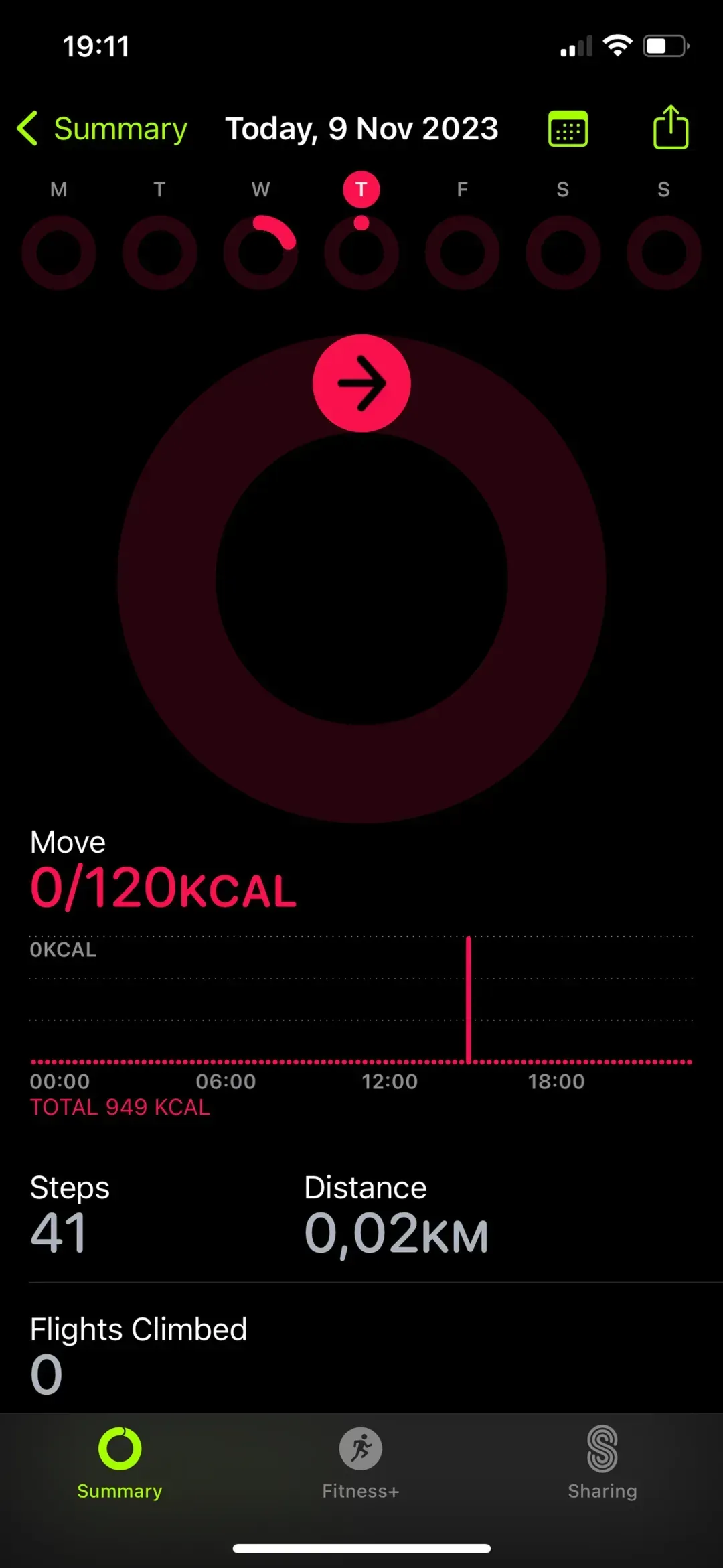Open the Sharing tab
The width and height of the screenshot is (723, 1568).
(x=602, y=1462)
